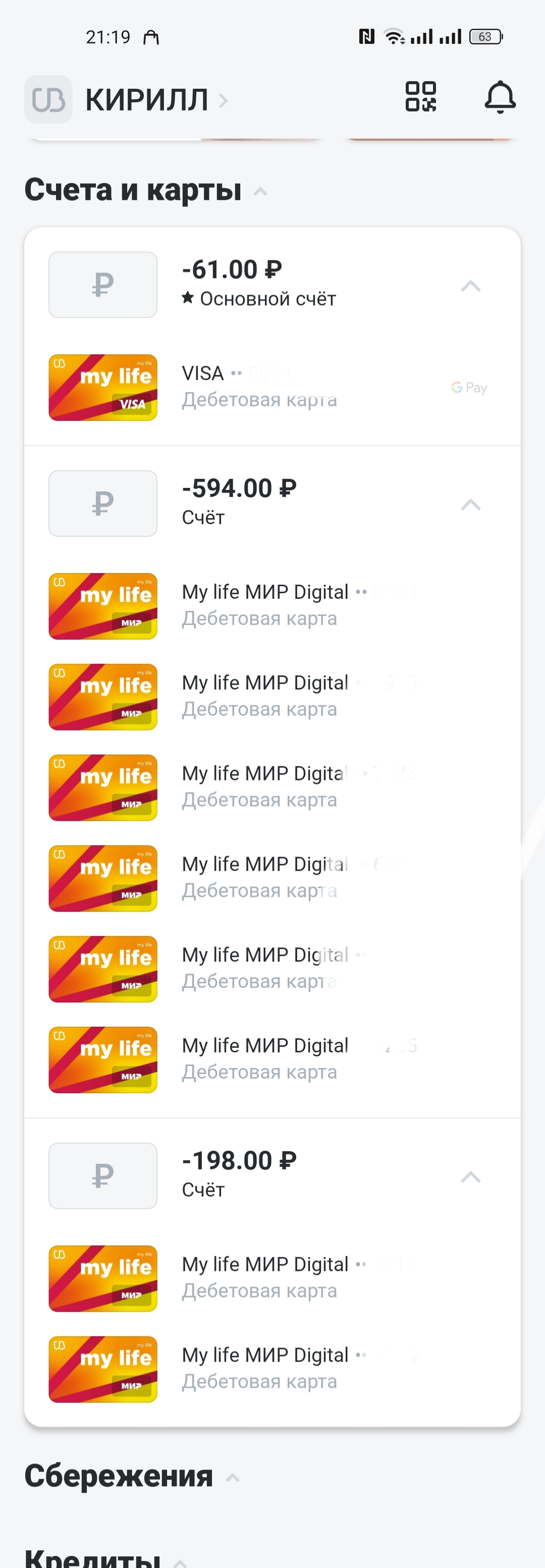Collapse cards under the -198.00 ₽ account
This screenshot has width=545, height=1568.
(x=471, y=1177)
